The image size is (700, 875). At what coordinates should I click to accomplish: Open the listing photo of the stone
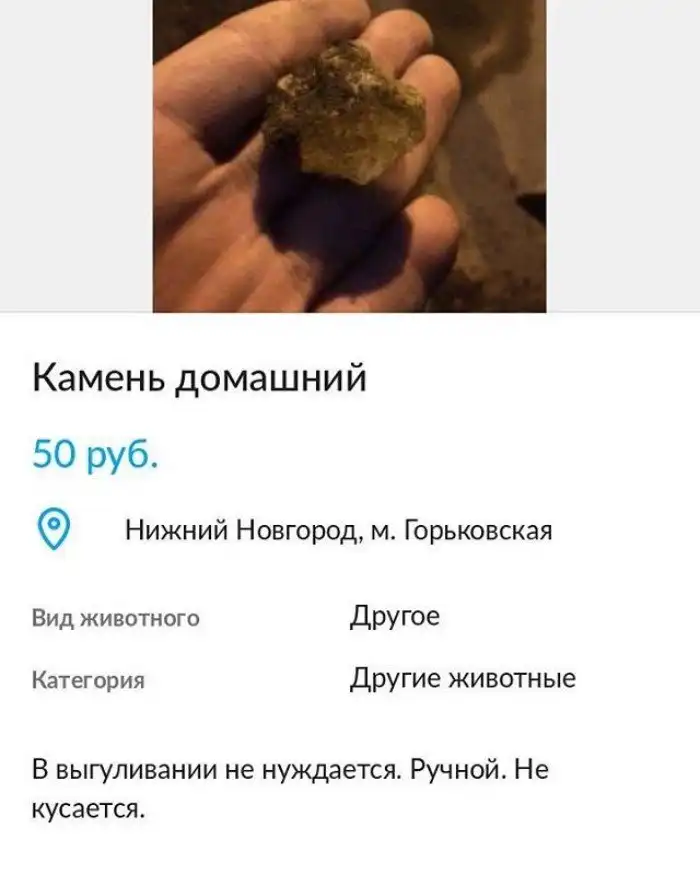pos(349,155)
